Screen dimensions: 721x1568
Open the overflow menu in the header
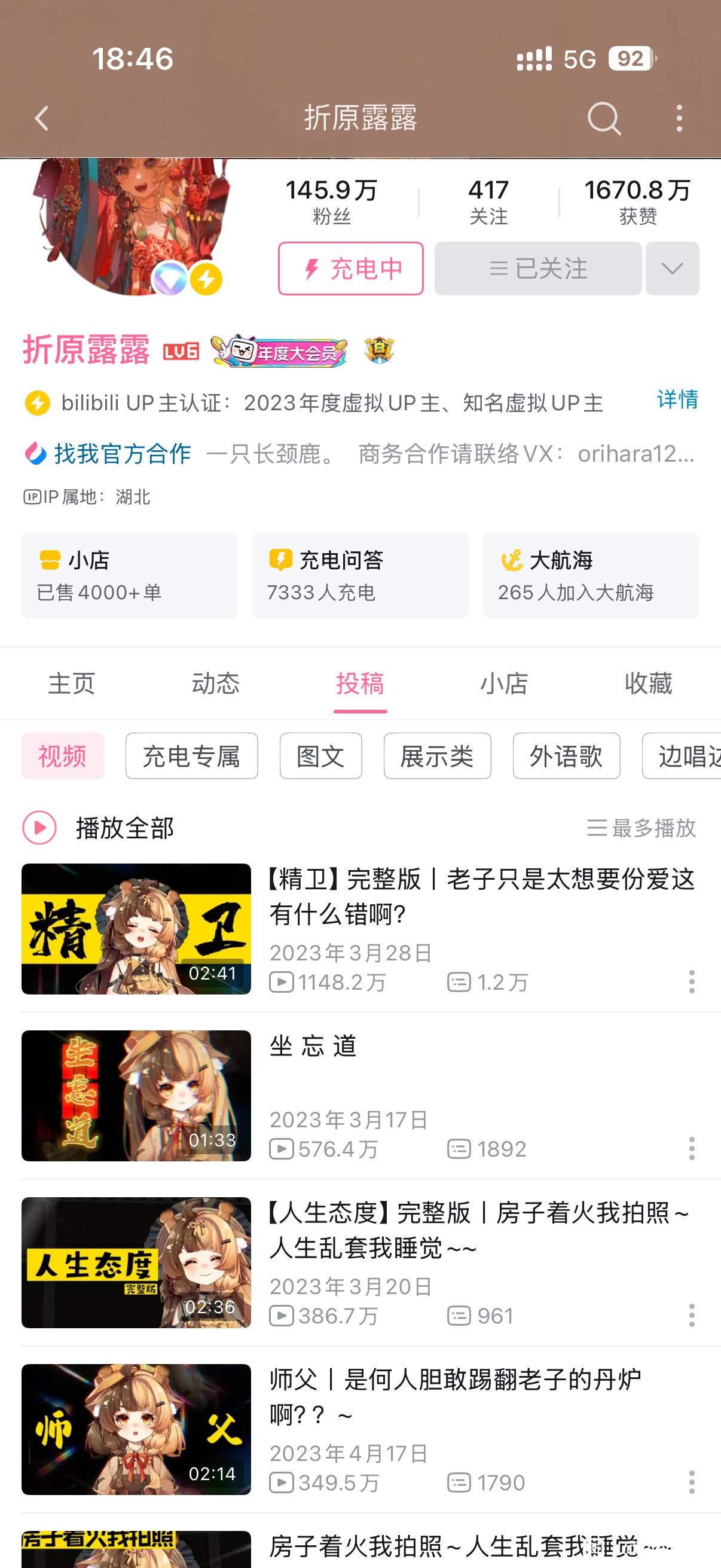[x=679, y=118]
